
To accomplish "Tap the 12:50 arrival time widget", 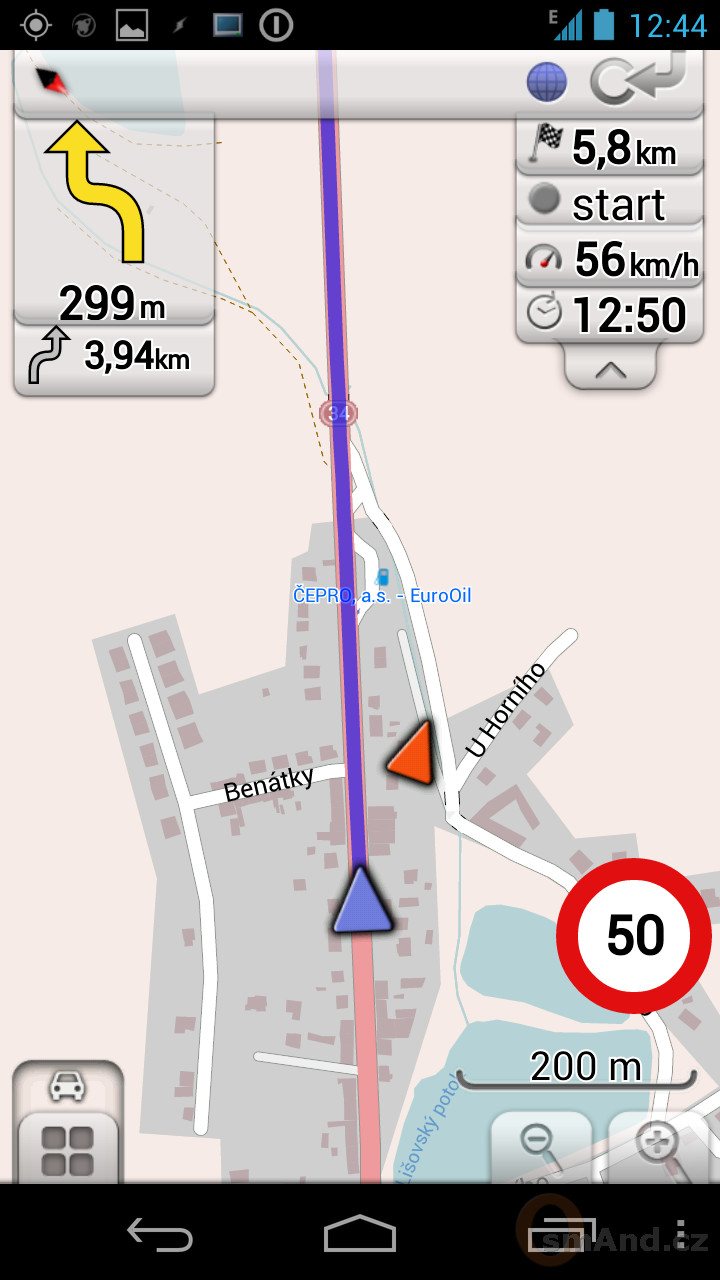I will (610, 314).
